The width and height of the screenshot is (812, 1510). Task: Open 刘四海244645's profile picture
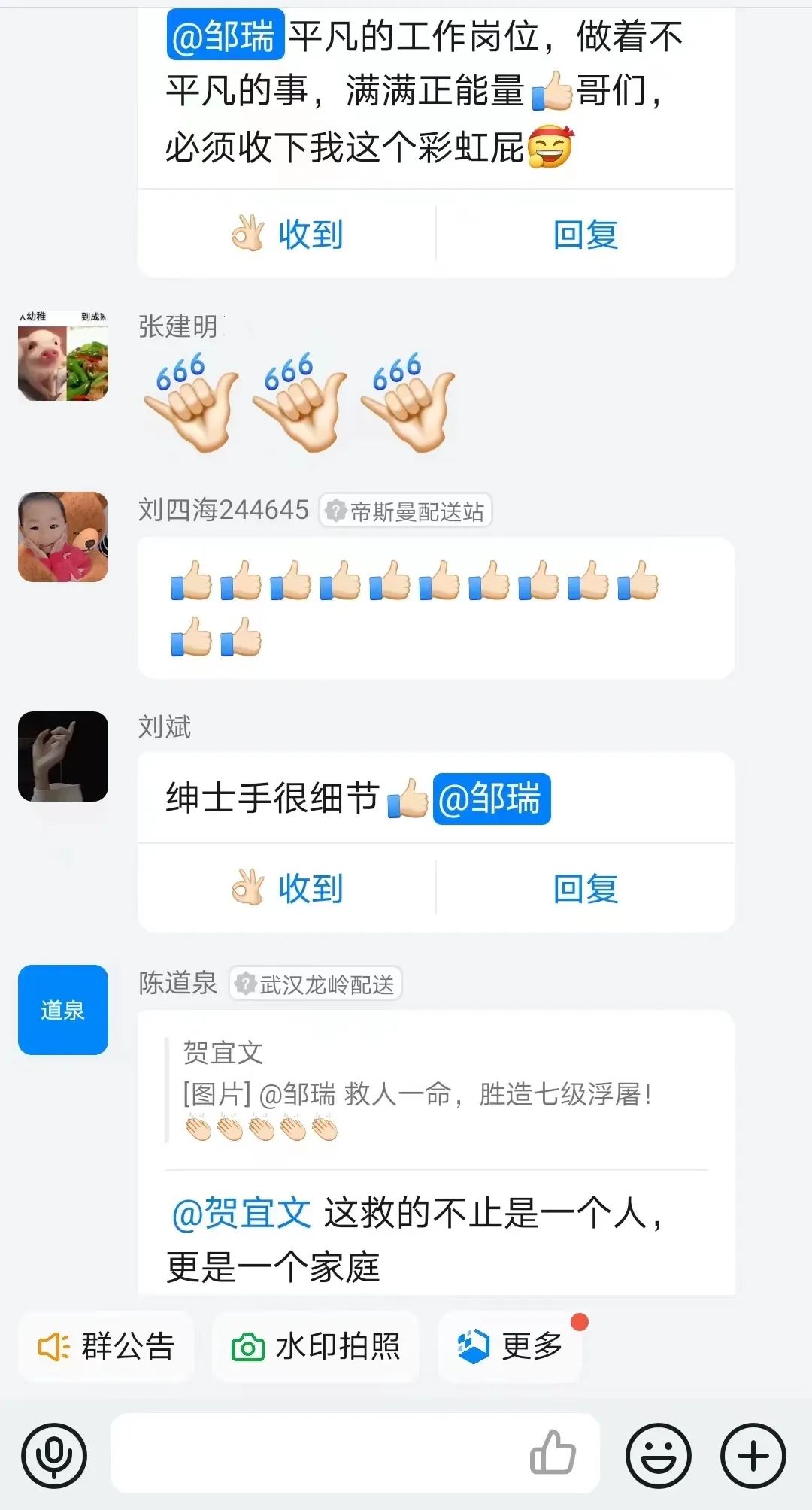click(x=63, y=537)
